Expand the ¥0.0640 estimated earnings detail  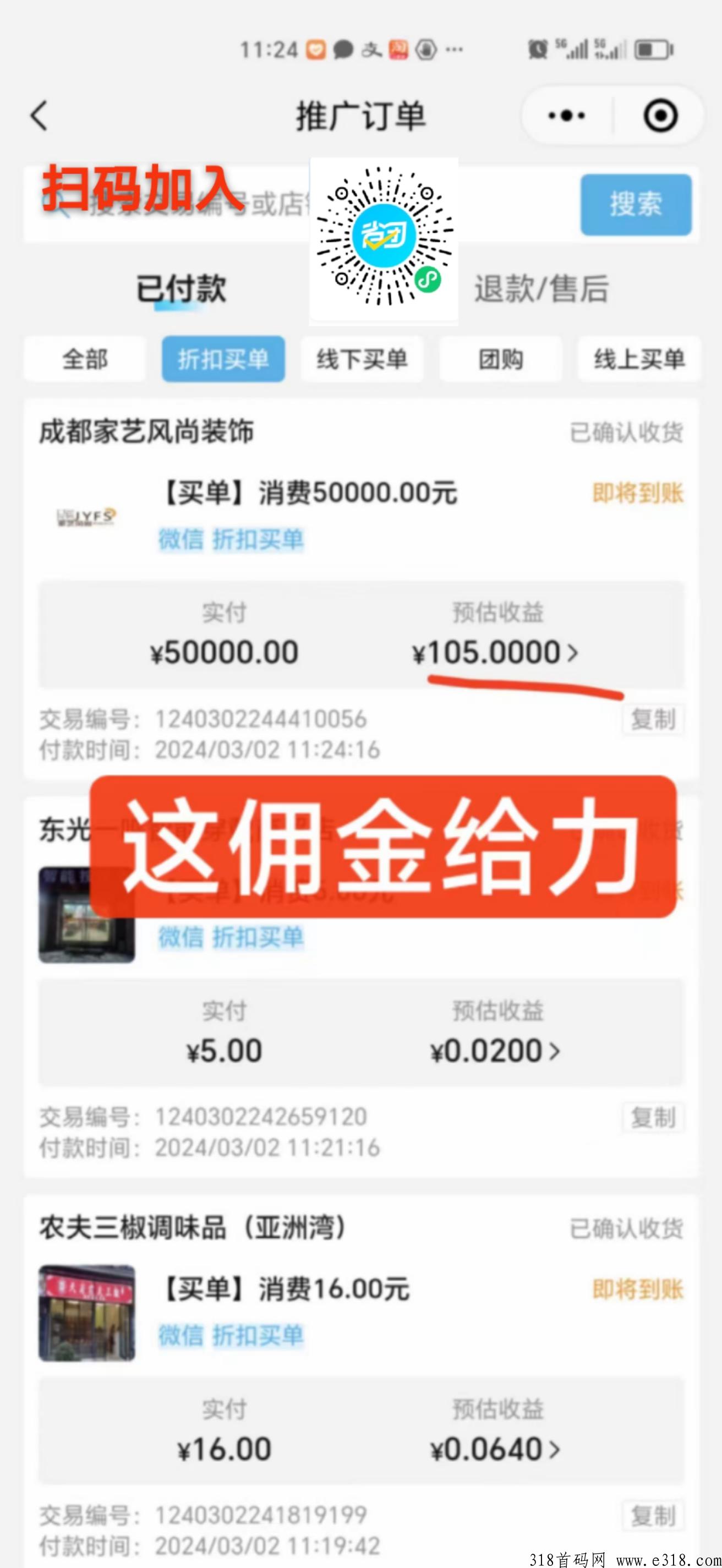[x=494, y=1449]
